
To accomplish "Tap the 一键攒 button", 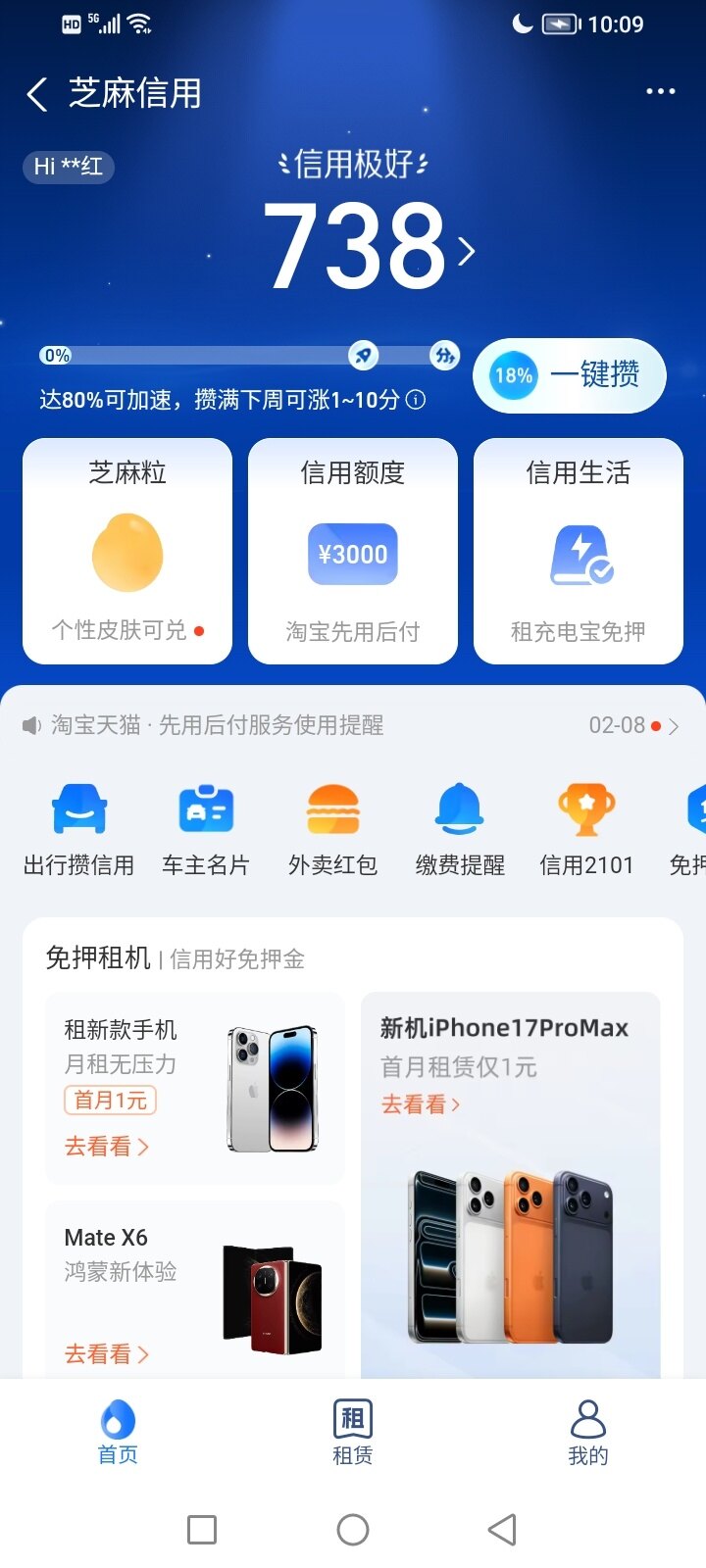I will pos(570,375).
